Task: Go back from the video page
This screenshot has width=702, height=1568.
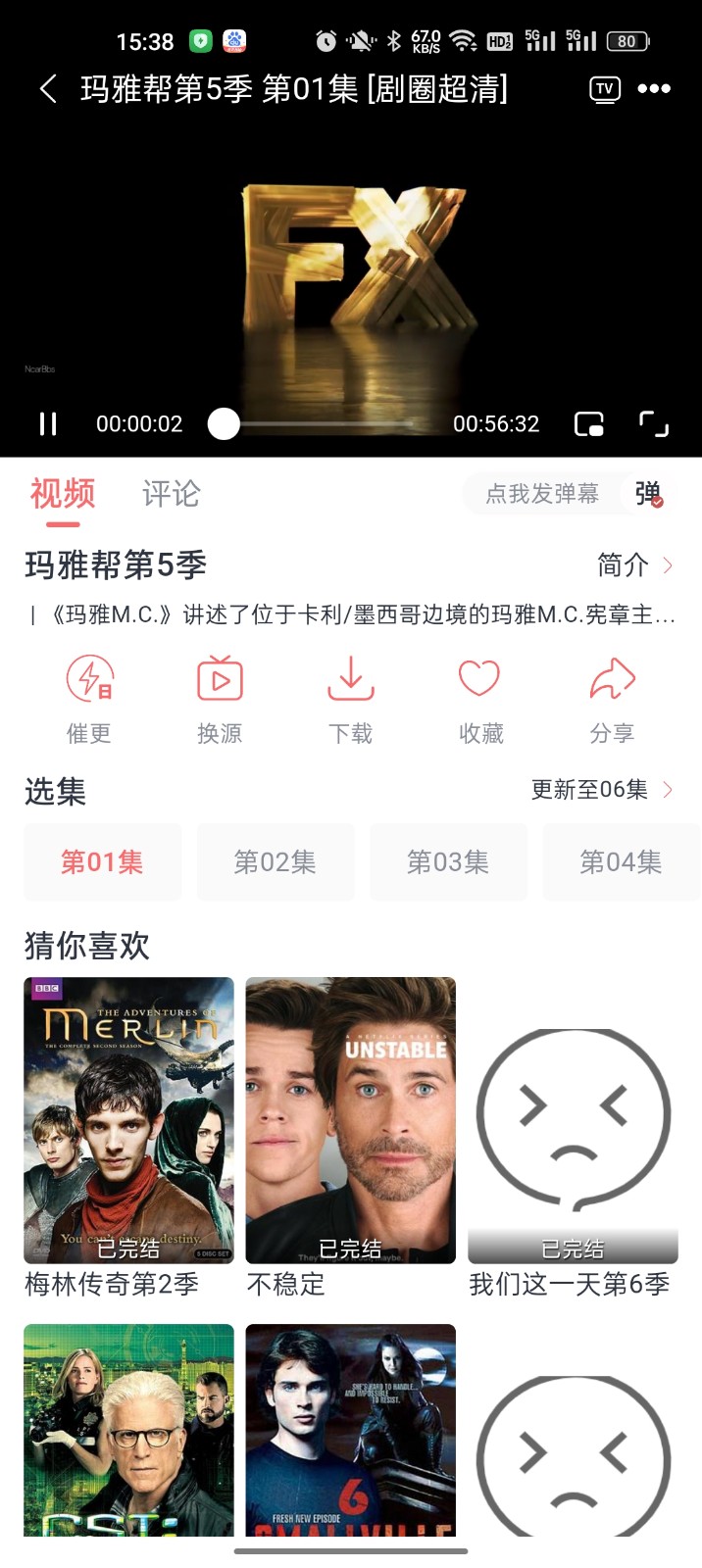Action: (48, 89)
